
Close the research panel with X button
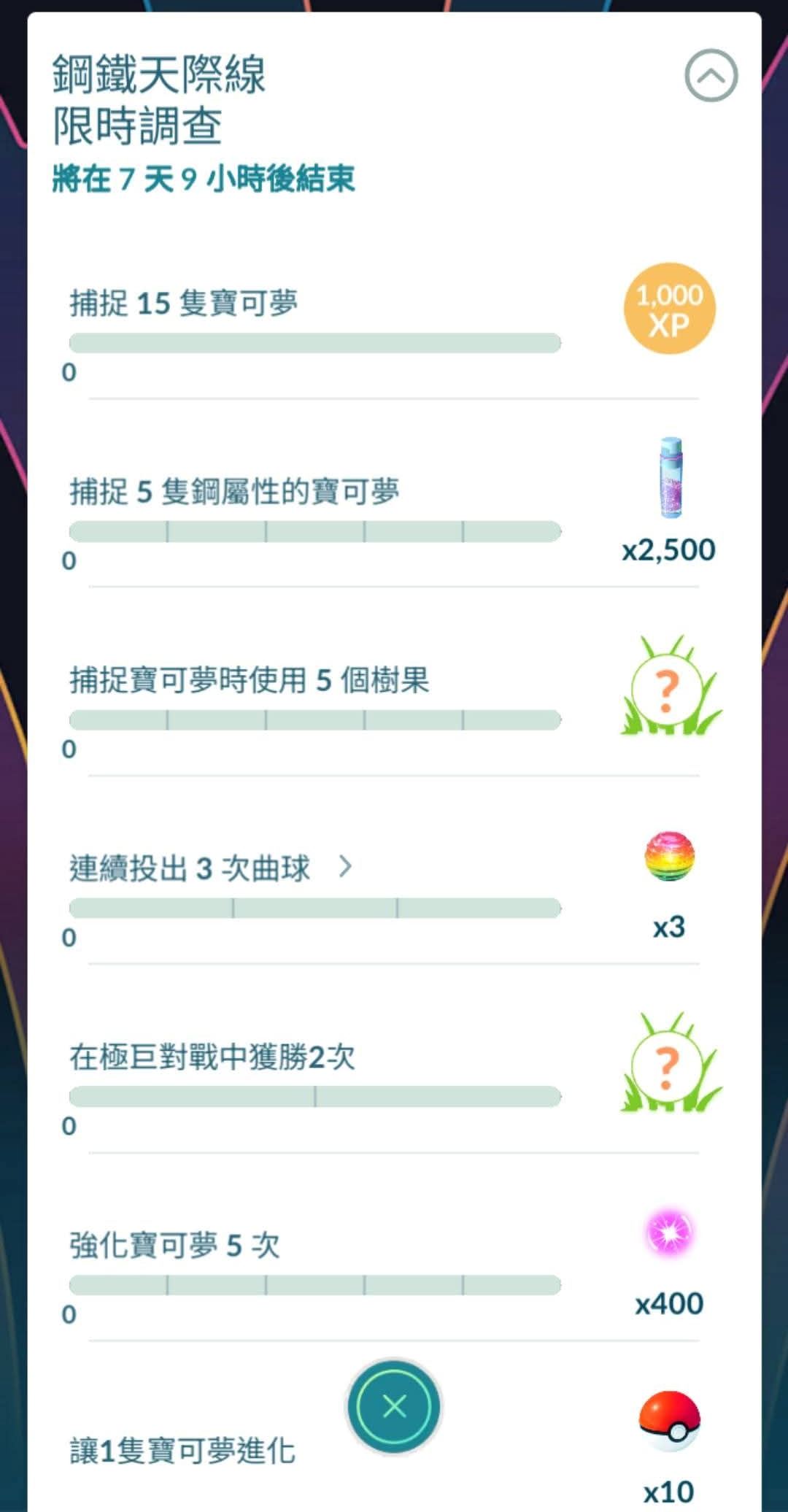(394, 1405)
